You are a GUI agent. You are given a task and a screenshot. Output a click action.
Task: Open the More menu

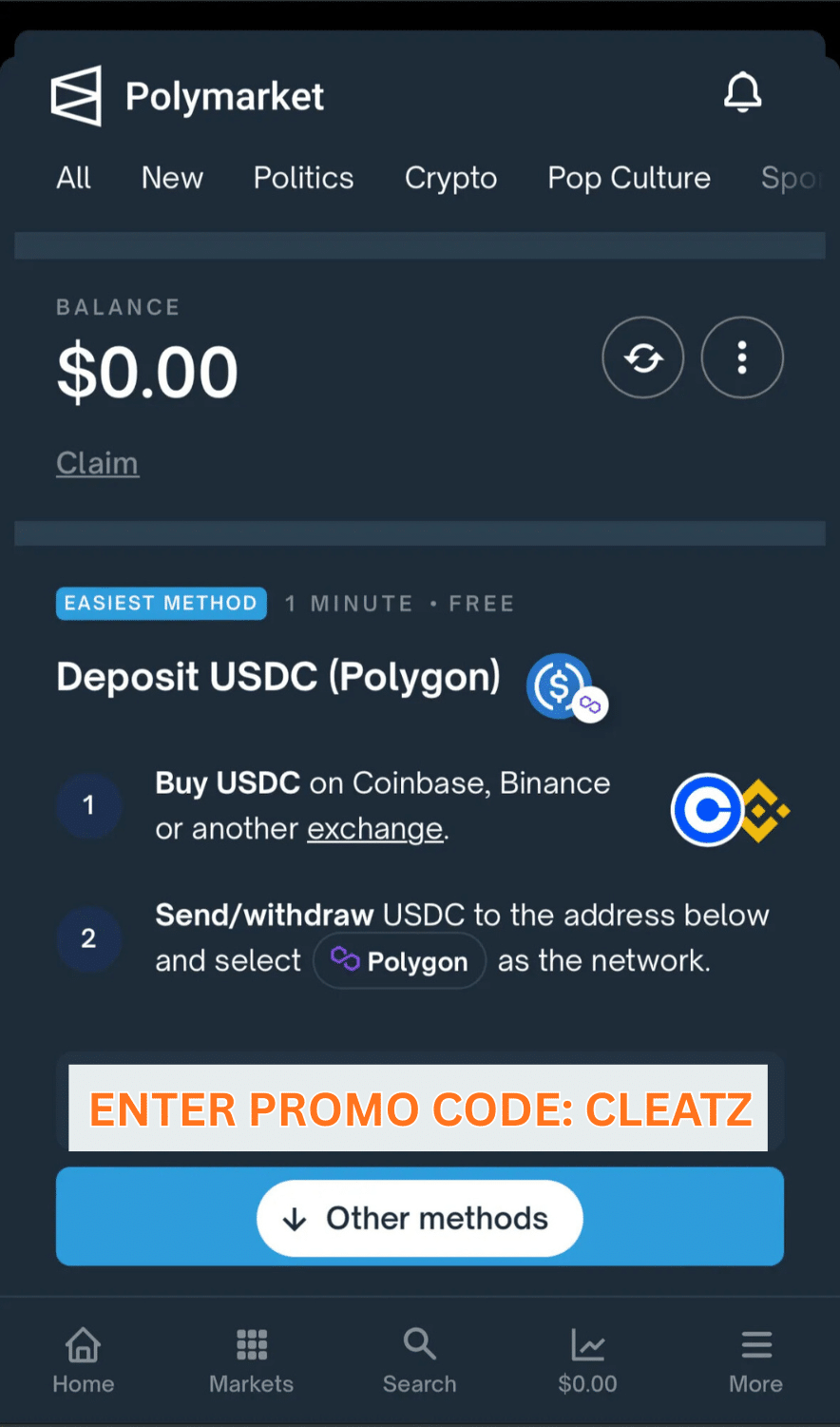point(755,1360)
